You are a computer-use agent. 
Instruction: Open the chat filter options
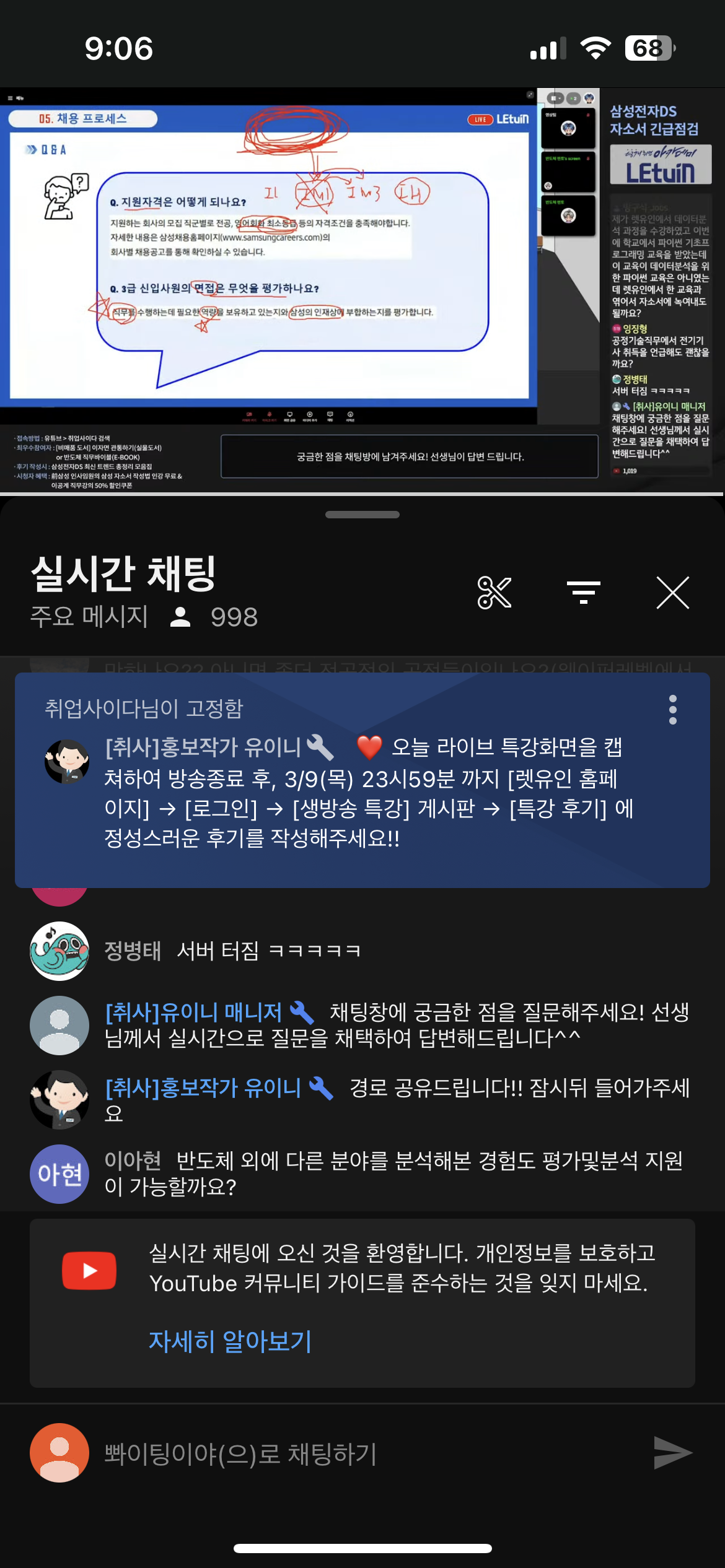pyautogui.click(x=583, y=593)
